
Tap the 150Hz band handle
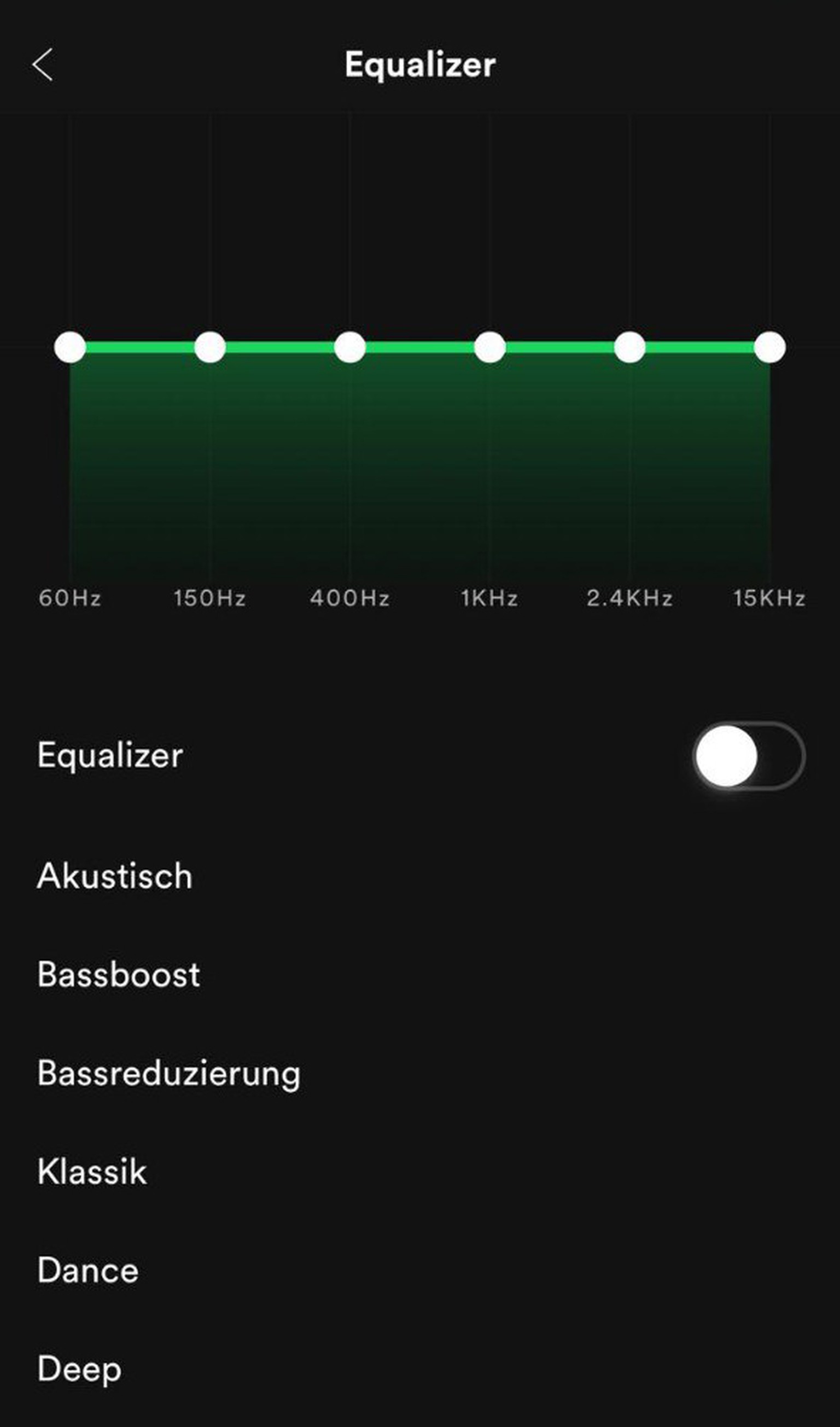tap(210, 347)
